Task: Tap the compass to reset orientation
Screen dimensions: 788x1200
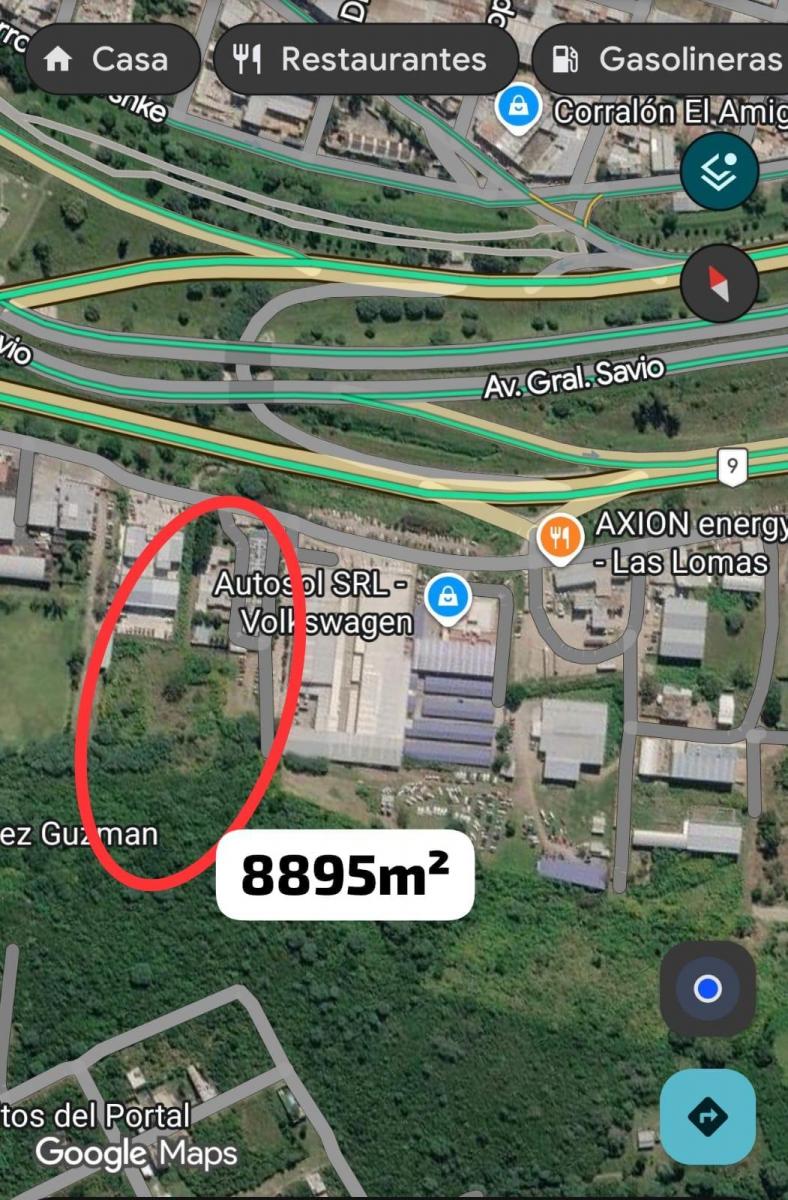Action: tap(719, 284)
